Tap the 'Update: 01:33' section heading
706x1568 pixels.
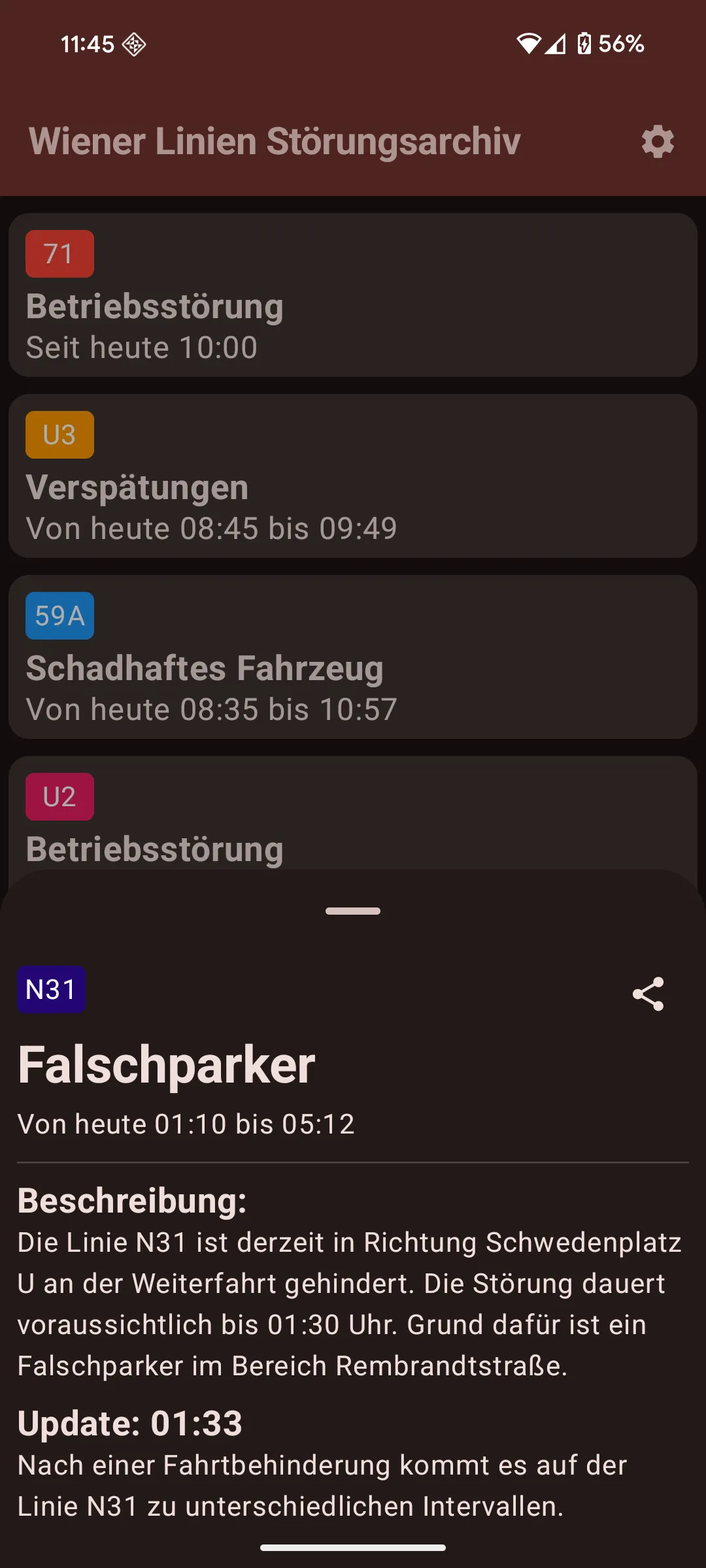pyautogui.click(x=131, y=1422)
